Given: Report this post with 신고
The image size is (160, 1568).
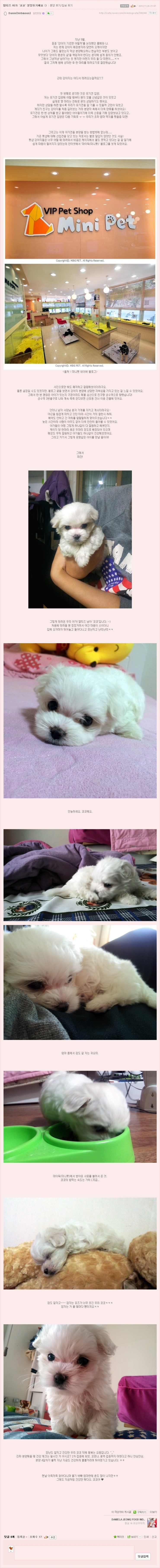Looking at the screenshot, I should 154,1536.
